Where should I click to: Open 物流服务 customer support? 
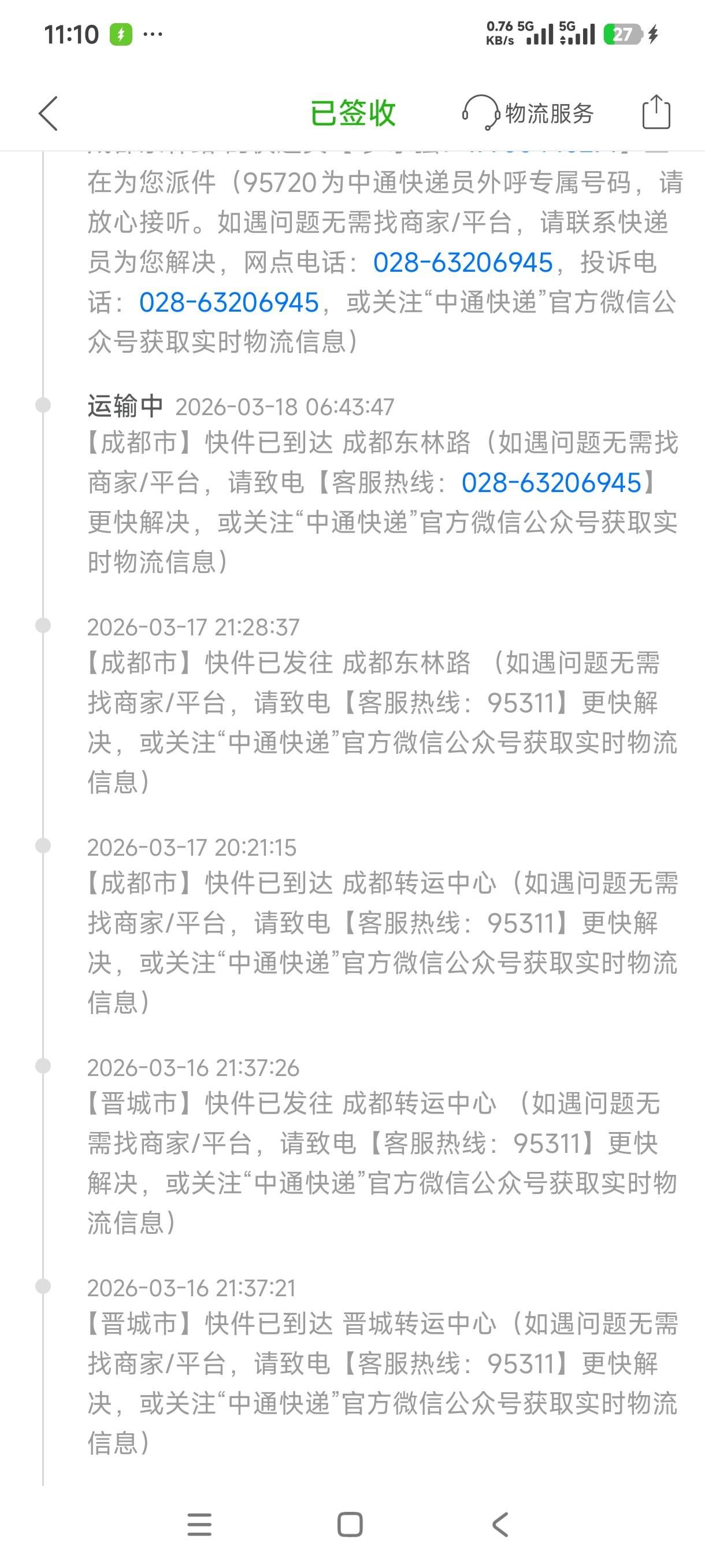coord(528,113)
